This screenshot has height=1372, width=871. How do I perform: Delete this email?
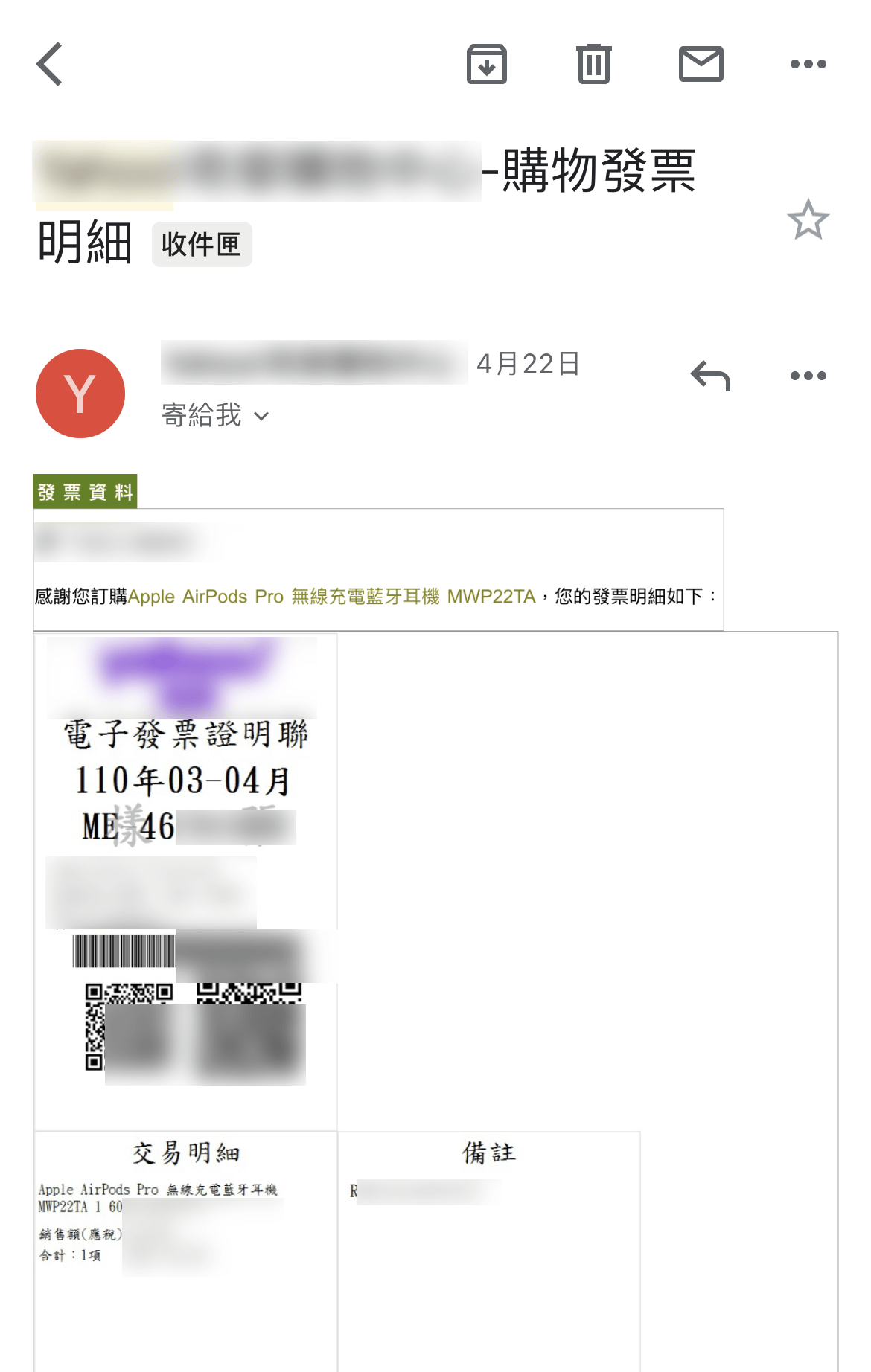pyautogui.click(x=593, y=64)
